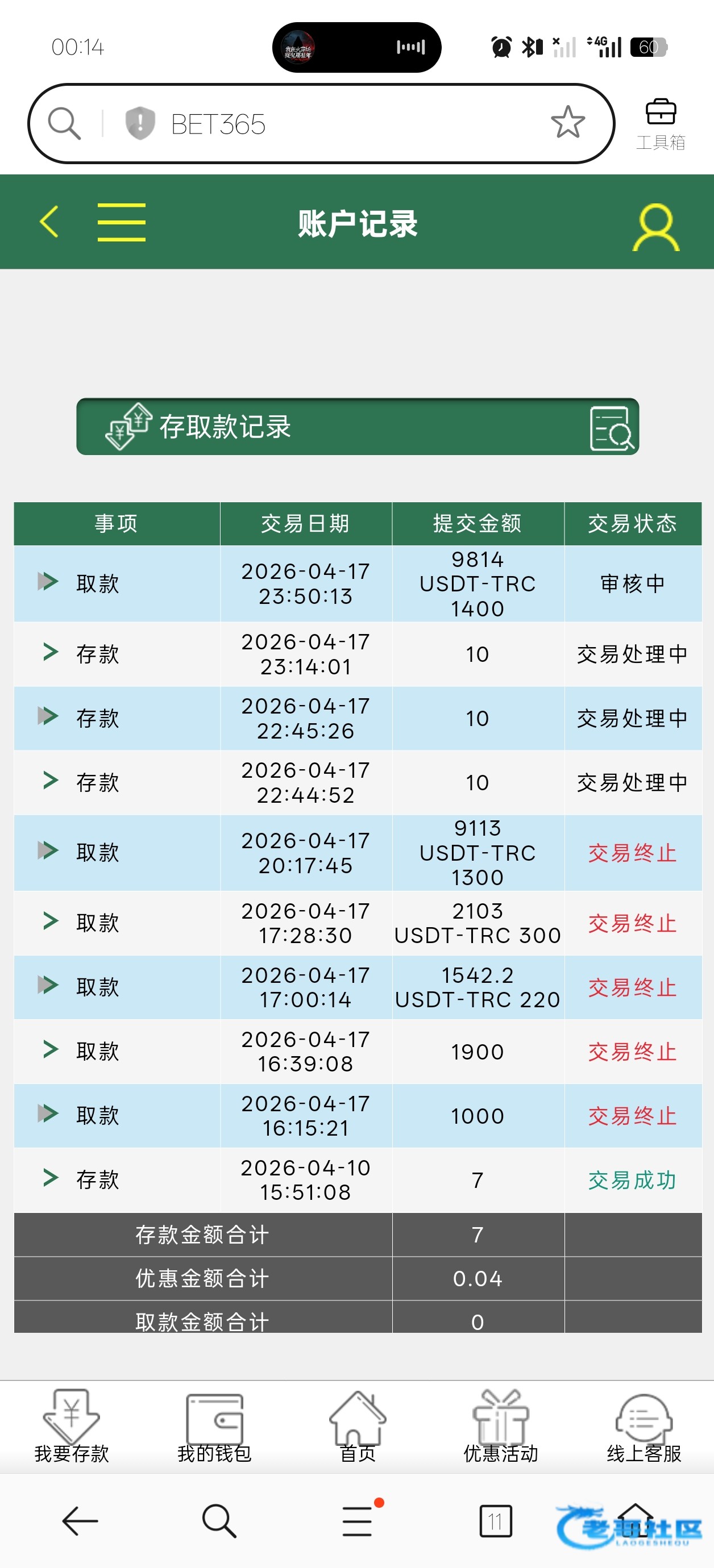
Task: Expand the 取款 record at 16:39:08
Action: [50, 1049]
